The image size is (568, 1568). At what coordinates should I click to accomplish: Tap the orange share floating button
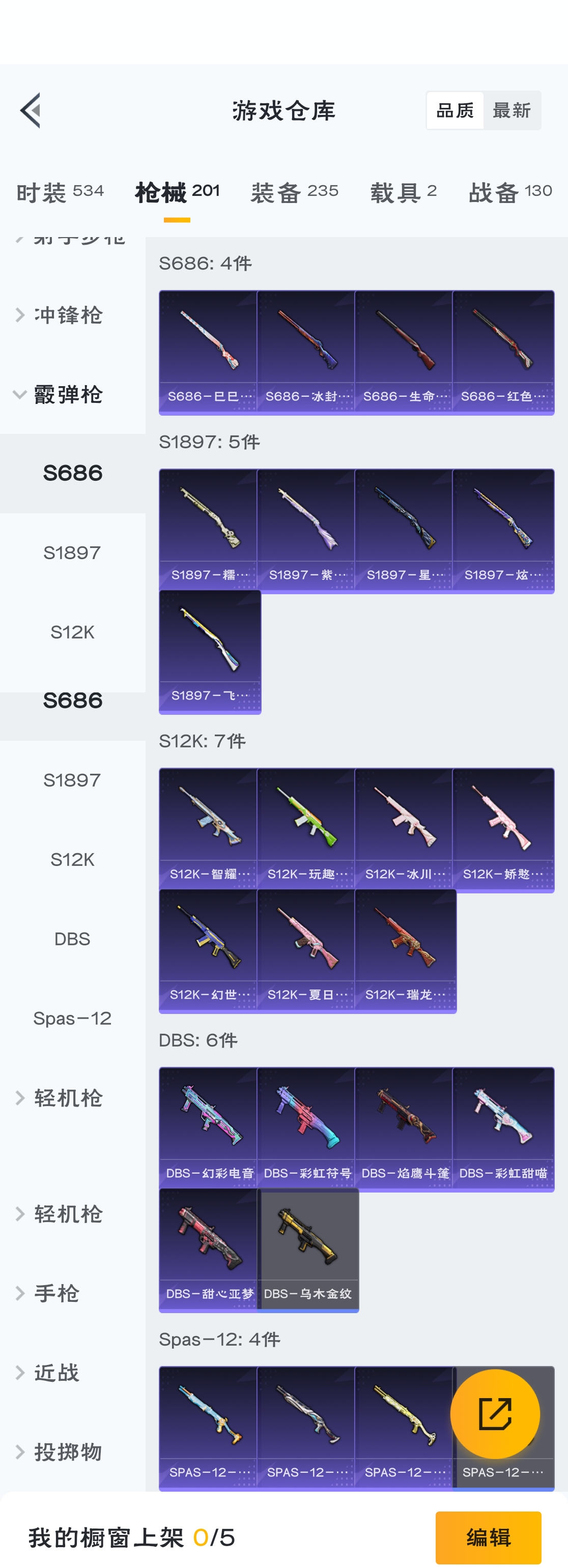(494, 1413)
